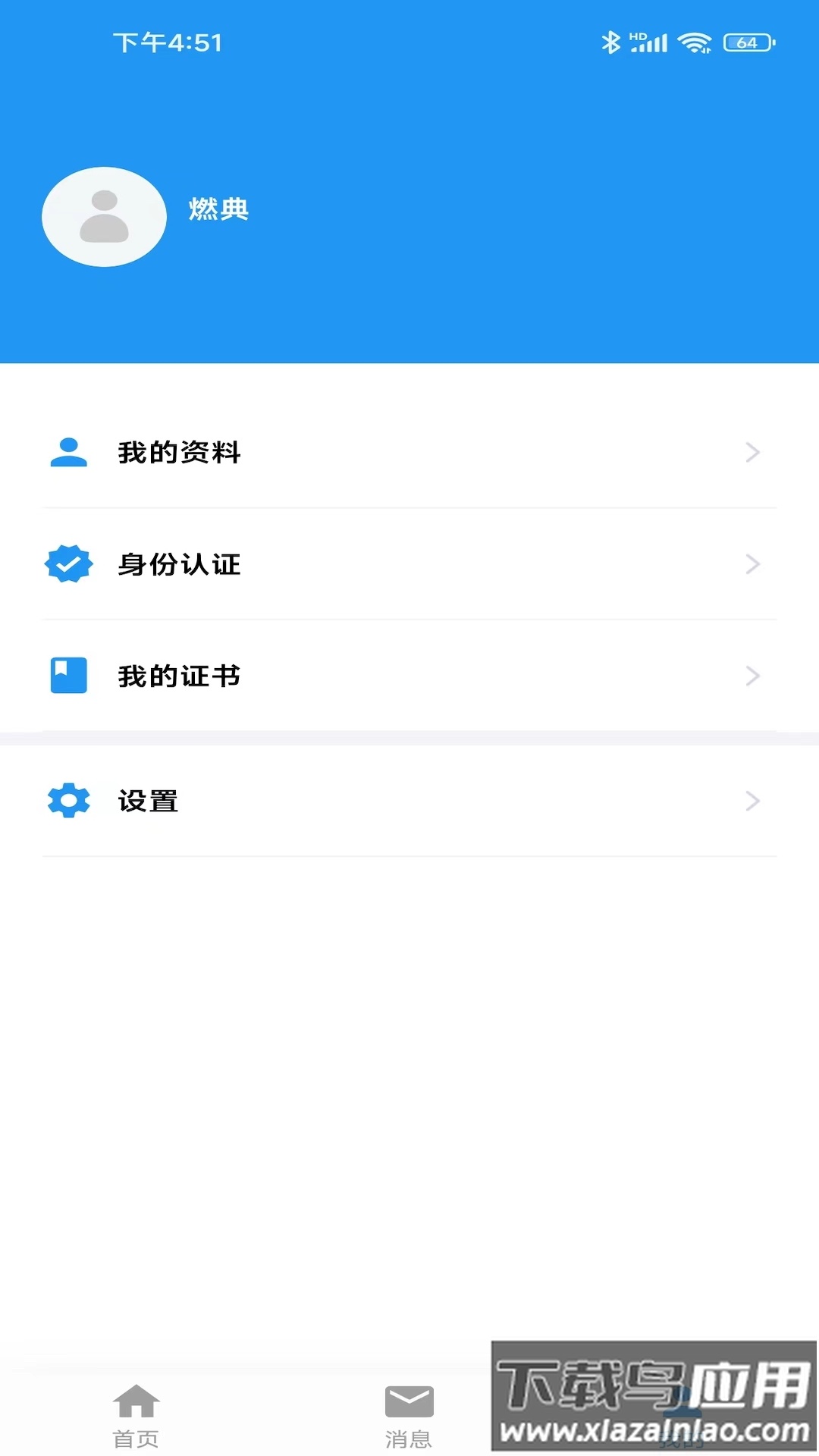Open 身份认证 using its chevron arrow
The width and height of the screenshot is (819, 1456).
752,563
